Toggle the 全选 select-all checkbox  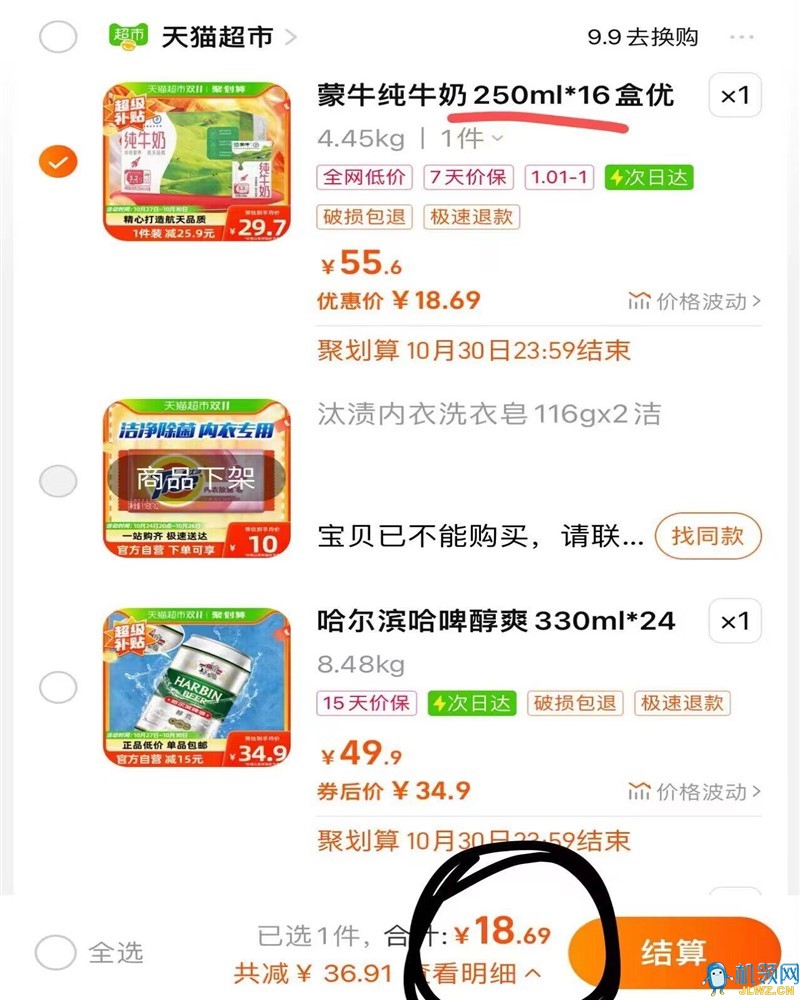point(56,952)
